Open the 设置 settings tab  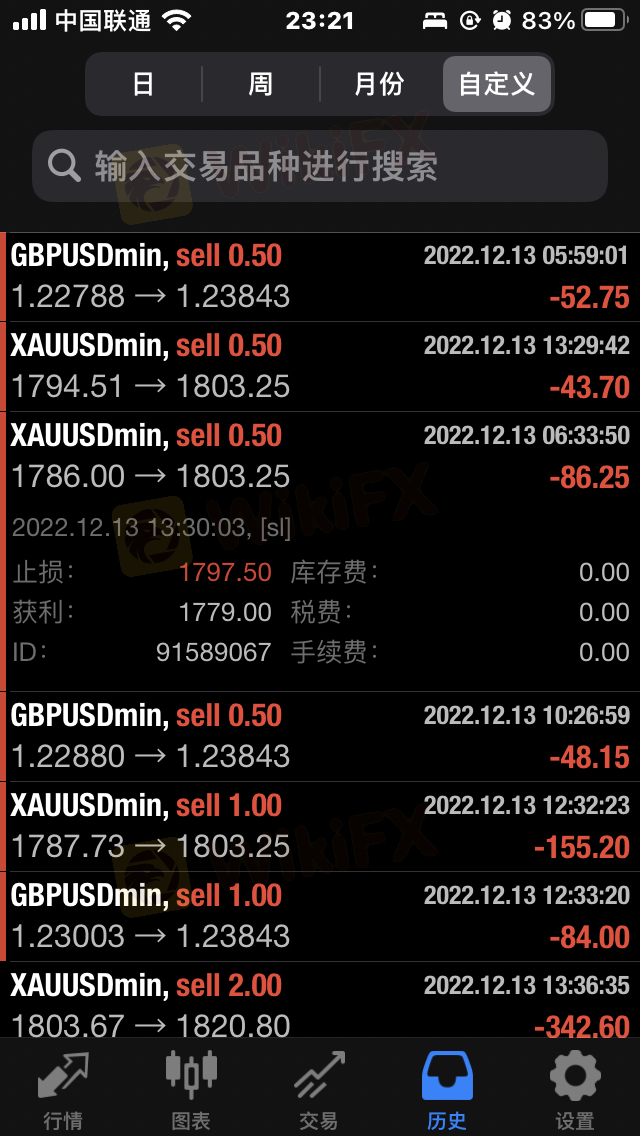pyautogui.click(x=575, y=1089)
